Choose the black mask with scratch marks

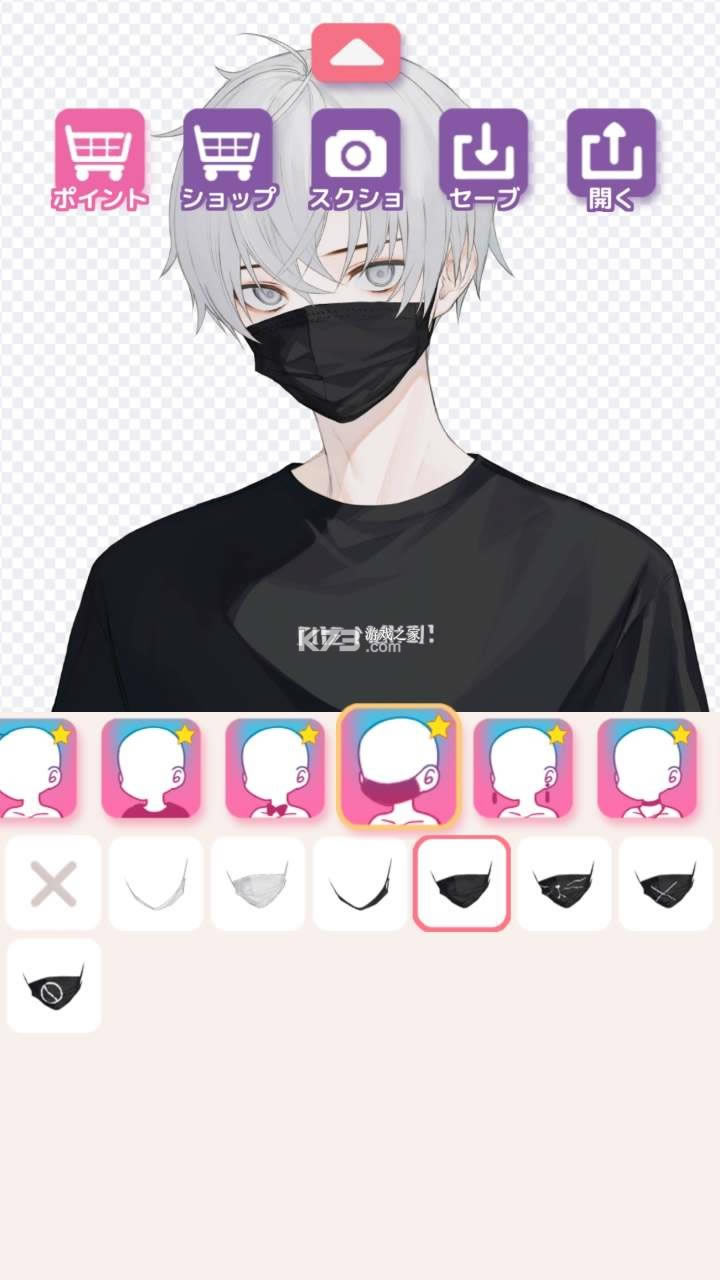(x=564, y=884)
